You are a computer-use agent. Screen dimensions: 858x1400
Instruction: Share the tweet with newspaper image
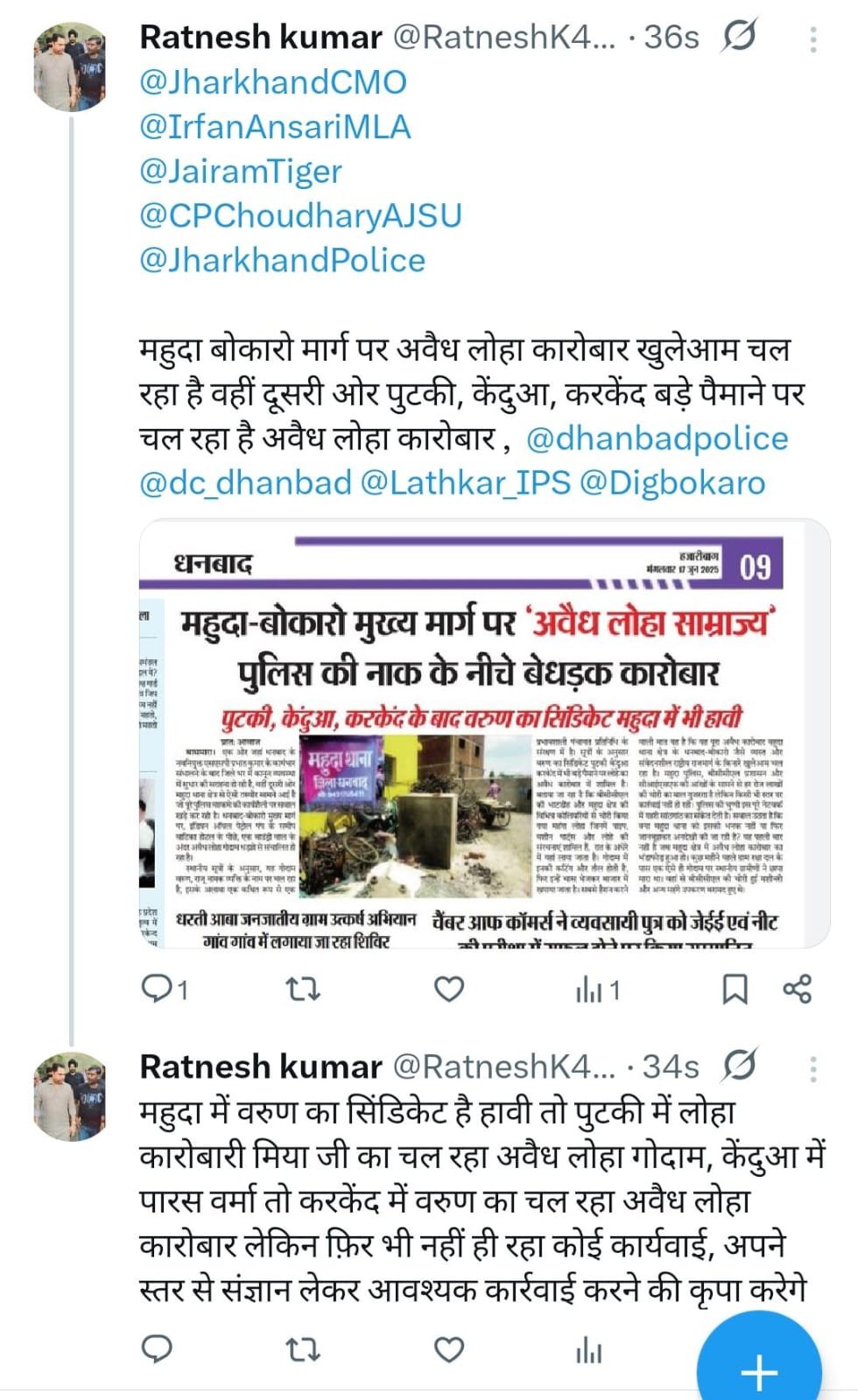click(797, 989)
